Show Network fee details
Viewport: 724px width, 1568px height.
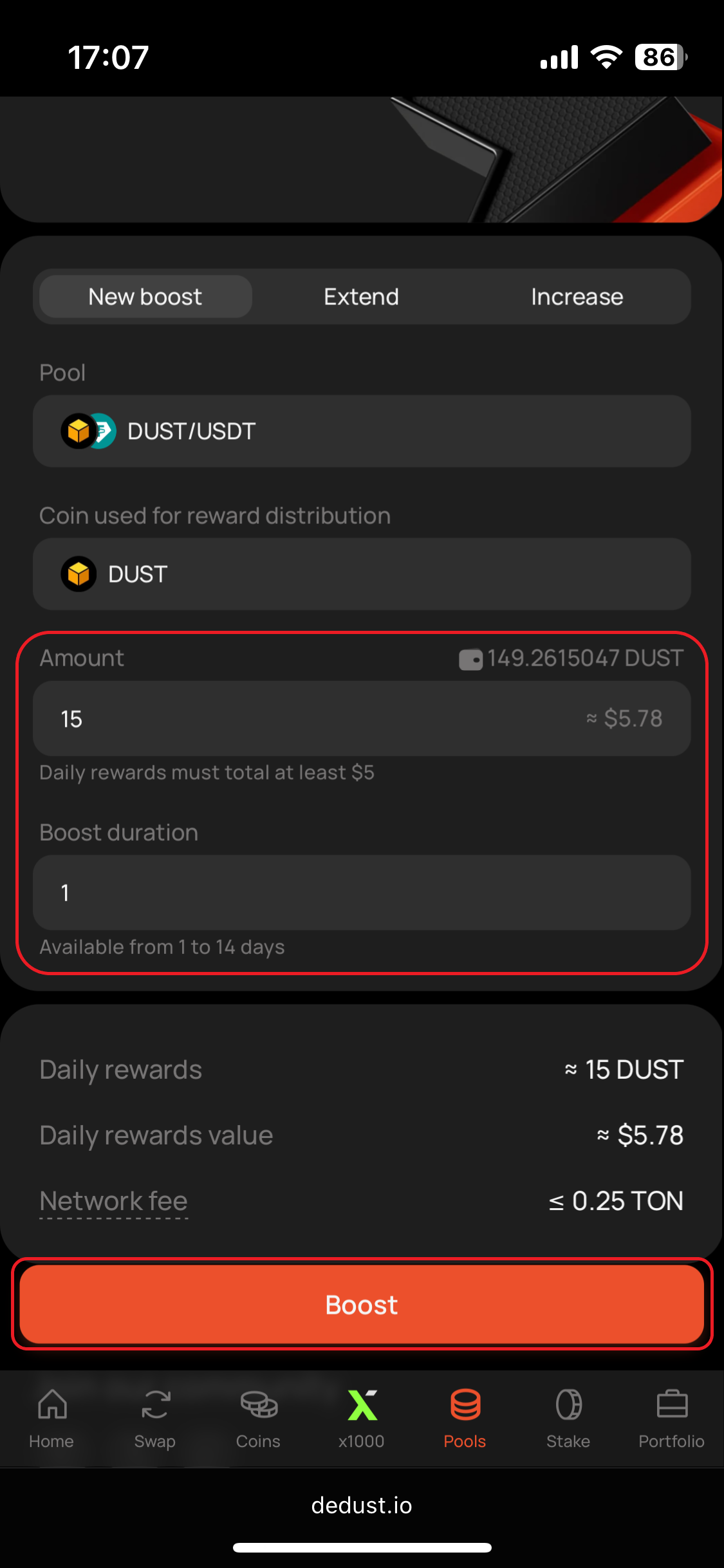click(113, 1201)
